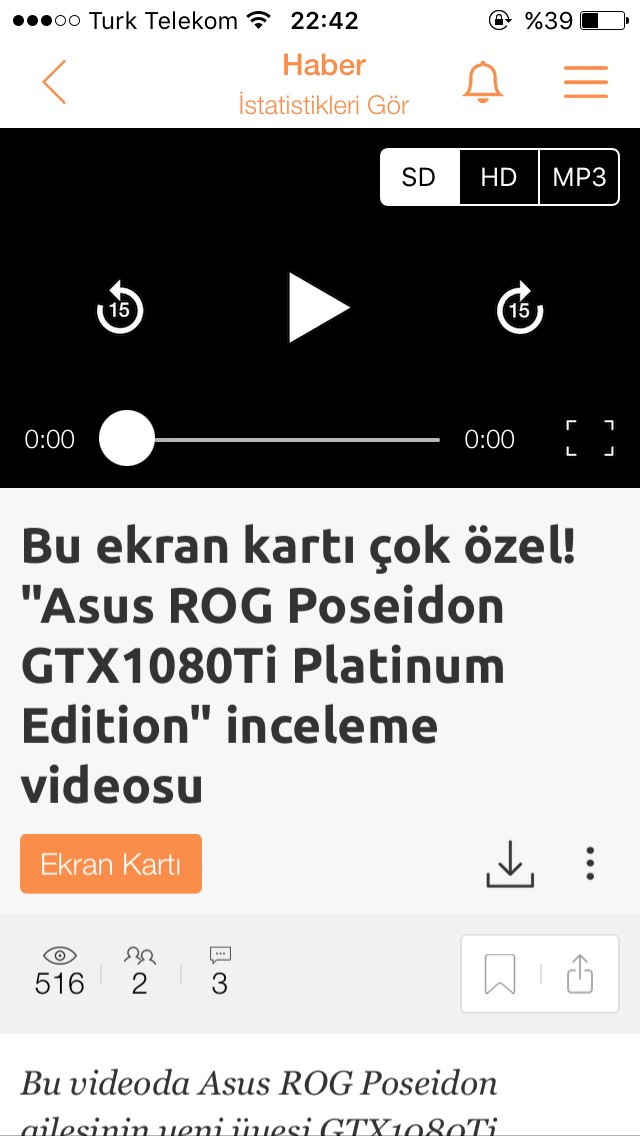Open the comments with 3 replies
The image size is (640, 1136).
[220, 972]
